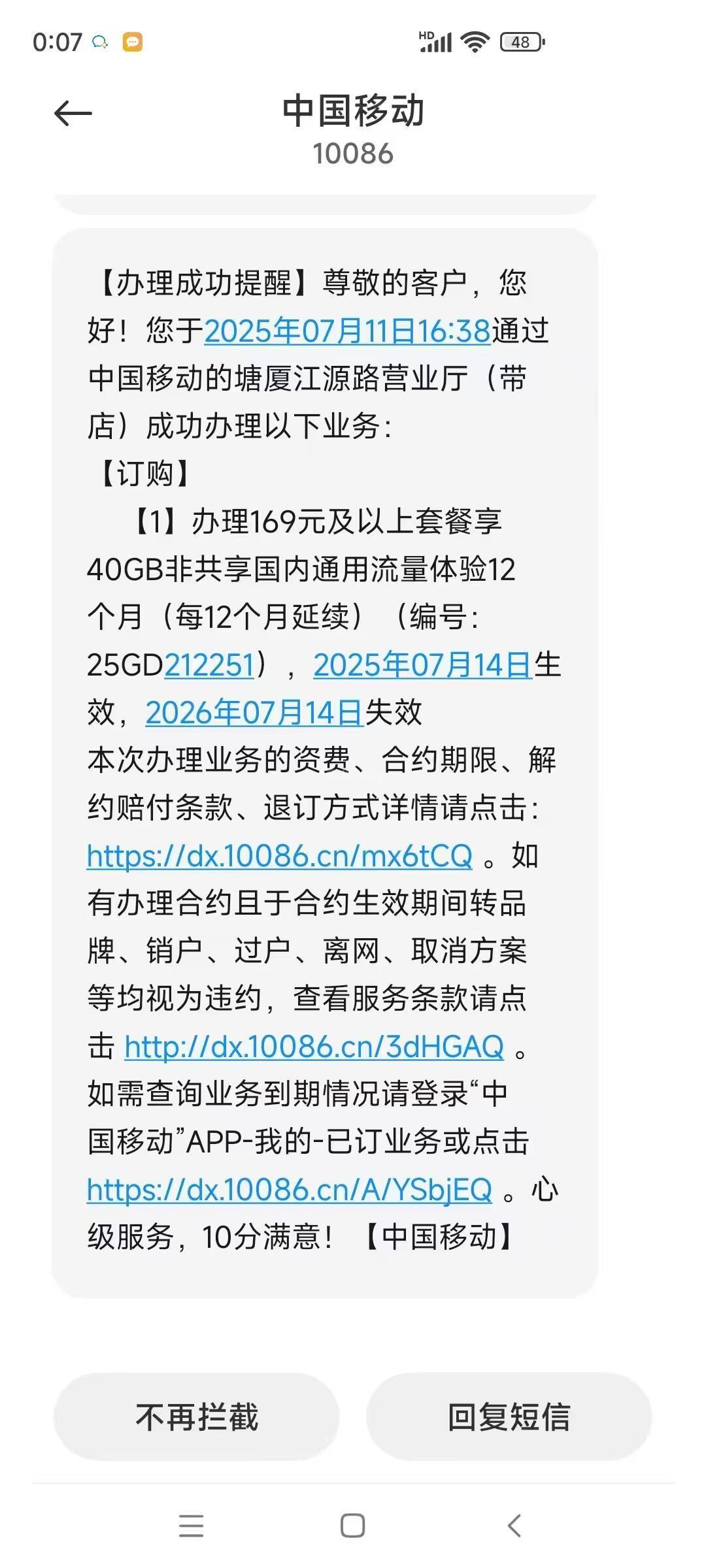Image resolution: width=706 pixels, height=1568 pixels.
Task: Open recent apps from the navigation bar
Action: pyautogui.click(x=191, y=1526)
